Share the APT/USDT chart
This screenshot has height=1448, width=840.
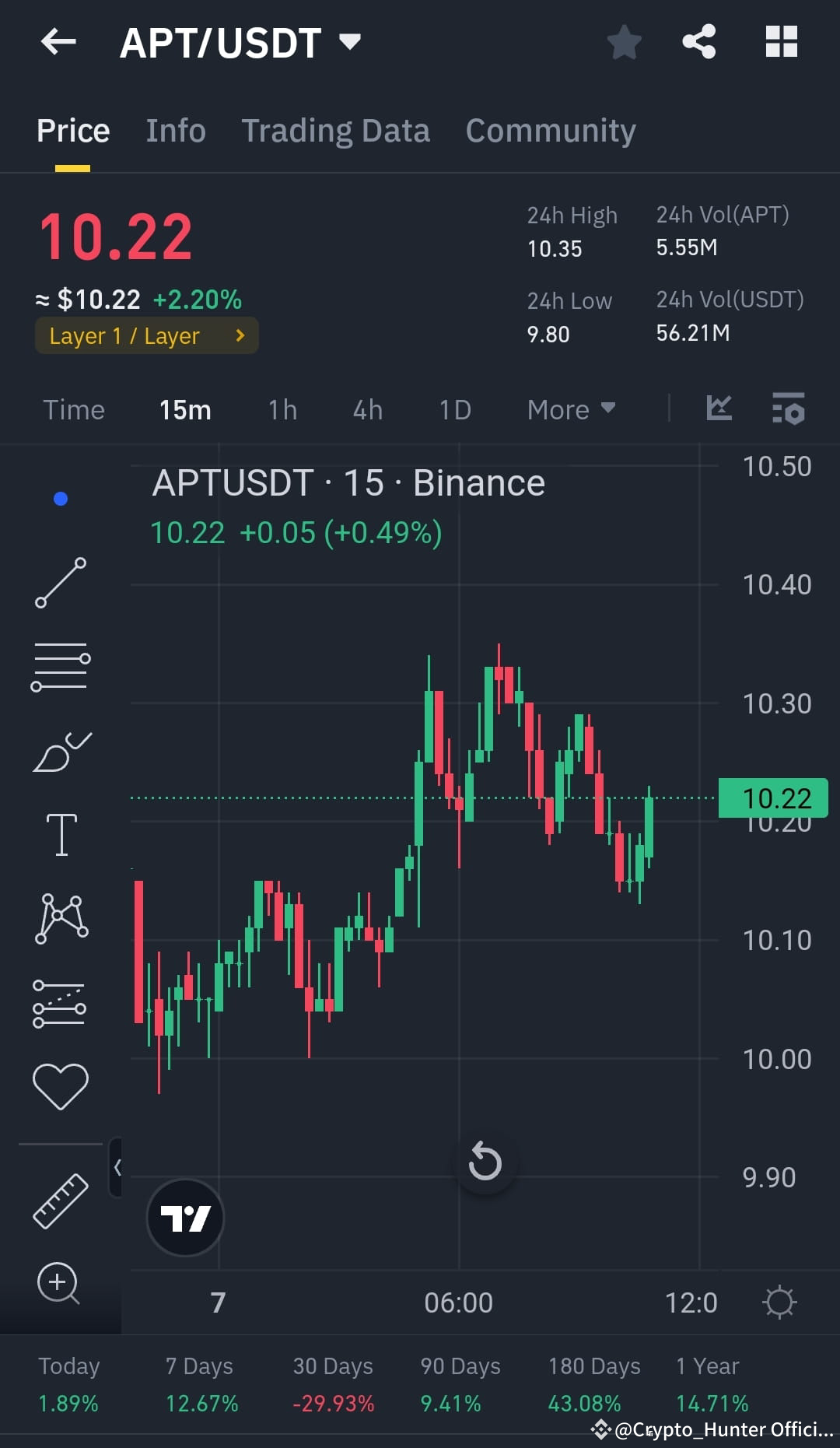(x=699, y=43)
